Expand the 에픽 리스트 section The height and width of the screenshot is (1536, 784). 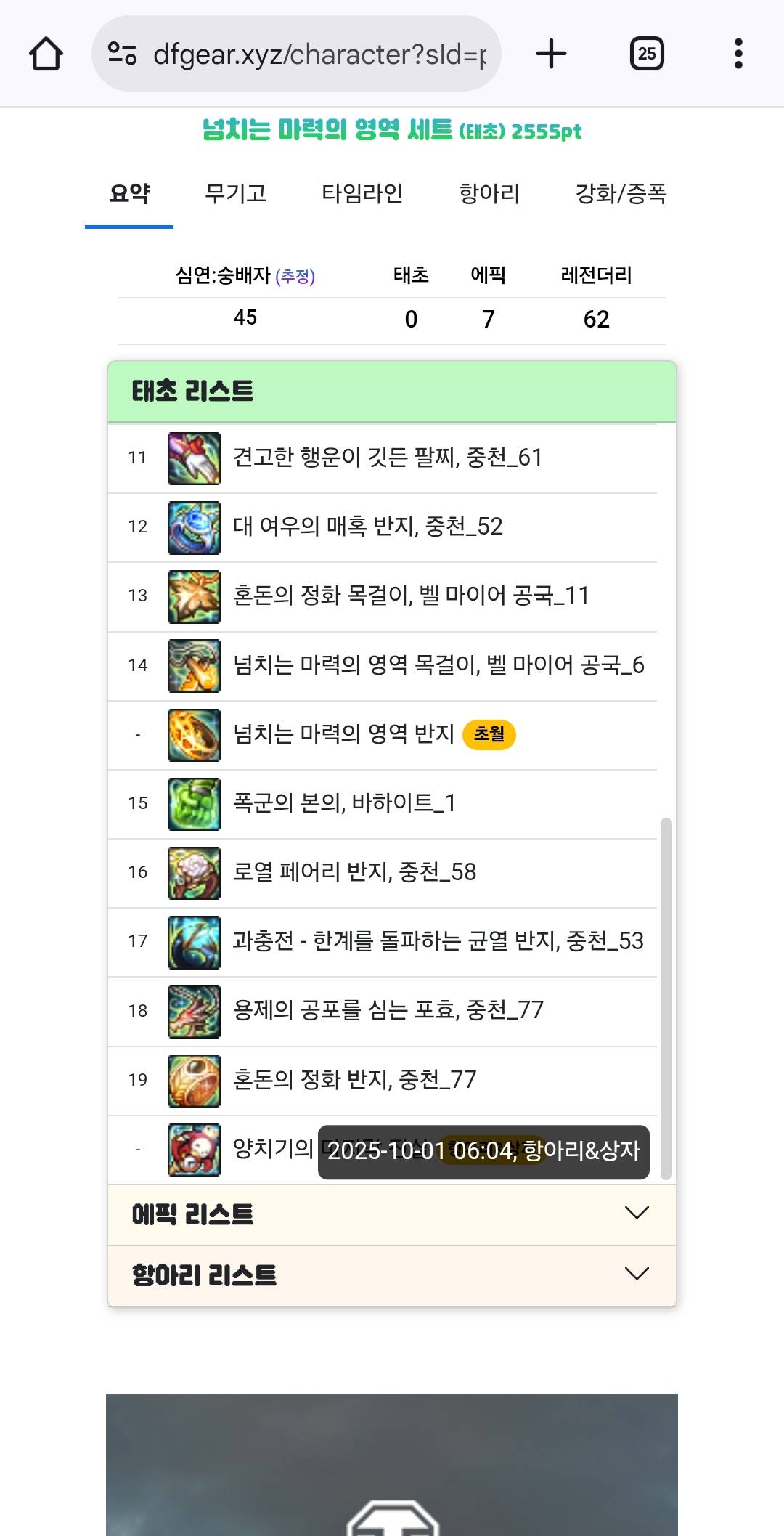[x=392, y=1214]
